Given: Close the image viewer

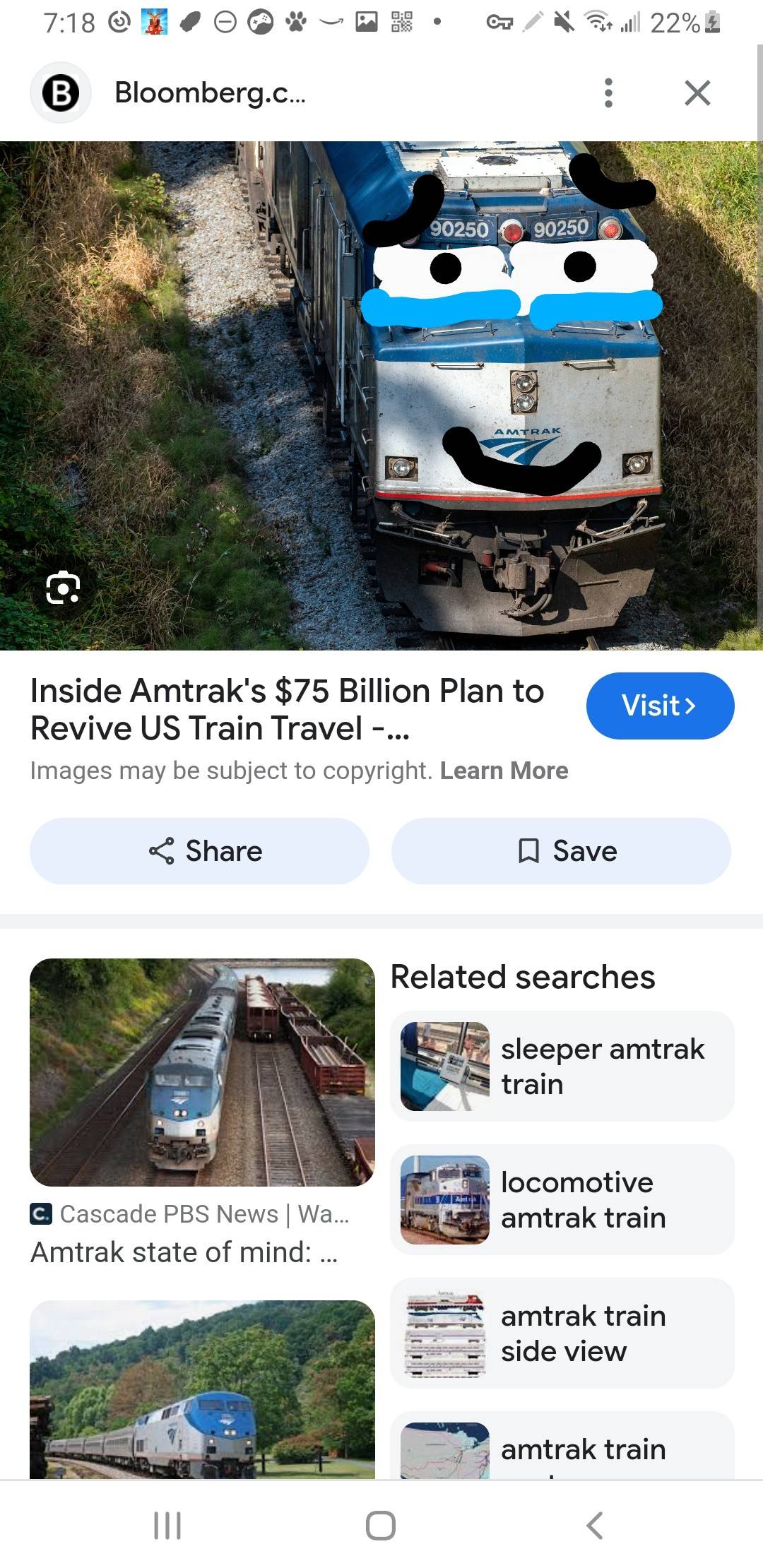Looking at the screenshot, I should pos(697,93).
